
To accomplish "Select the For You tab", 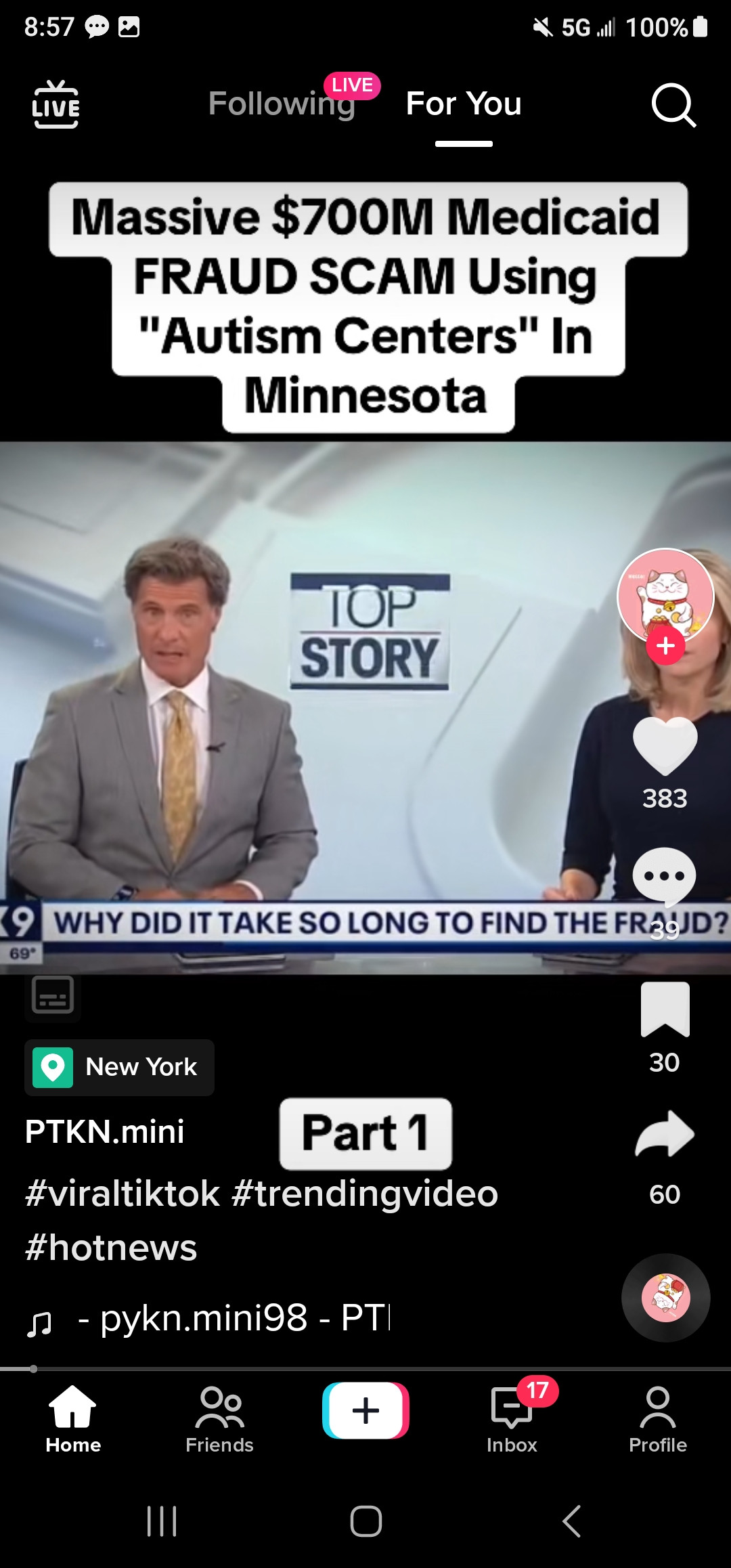I will coord(464,104).
